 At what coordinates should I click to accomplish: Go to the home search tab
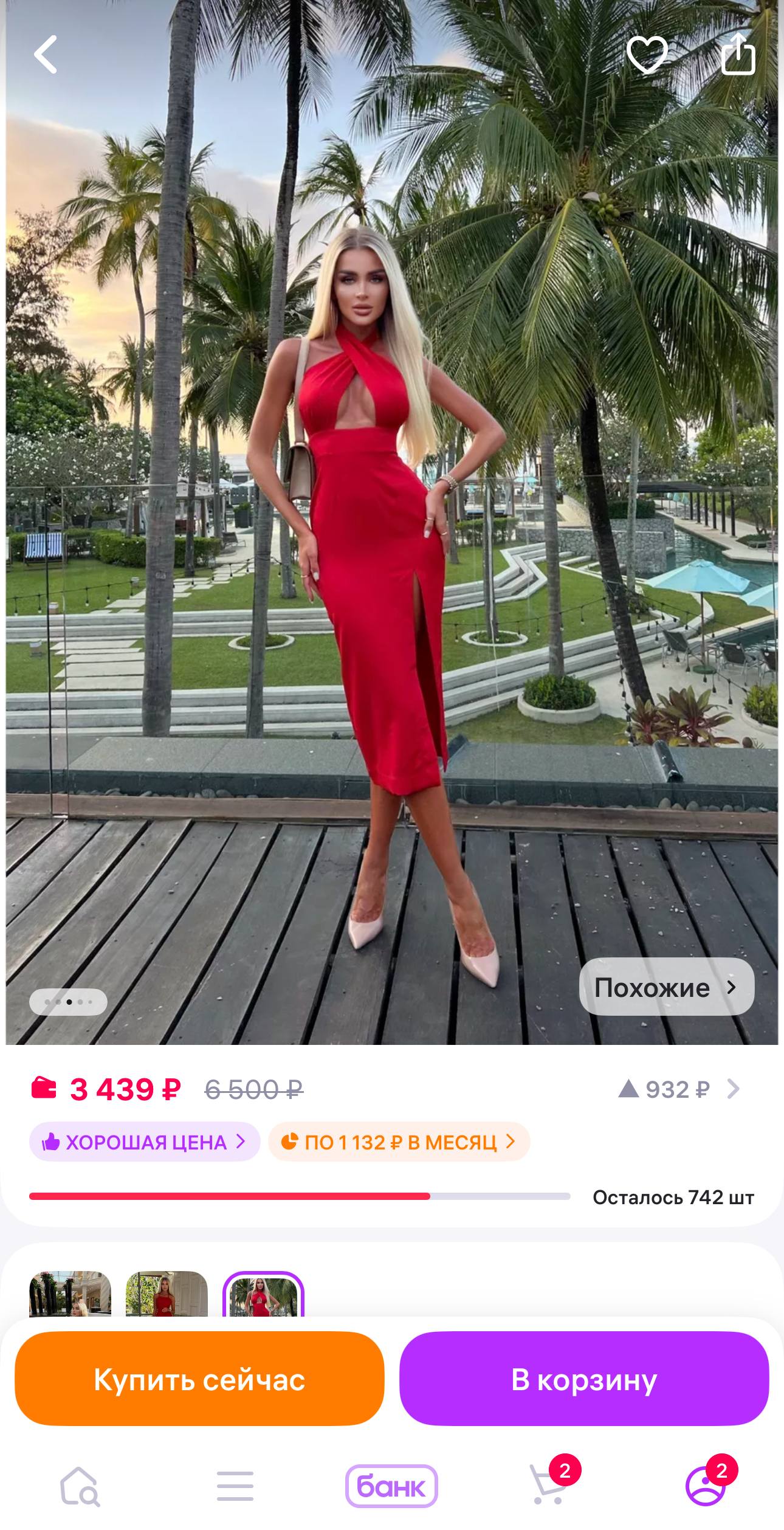coord(80,1486)
